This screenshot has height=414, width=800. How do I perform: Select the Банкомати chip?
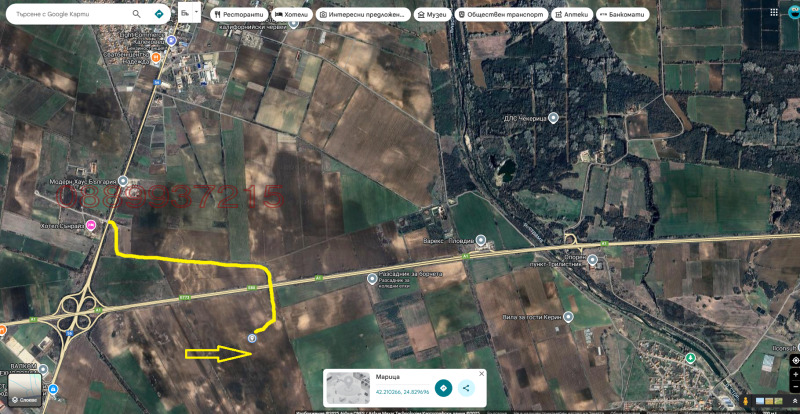621,15
